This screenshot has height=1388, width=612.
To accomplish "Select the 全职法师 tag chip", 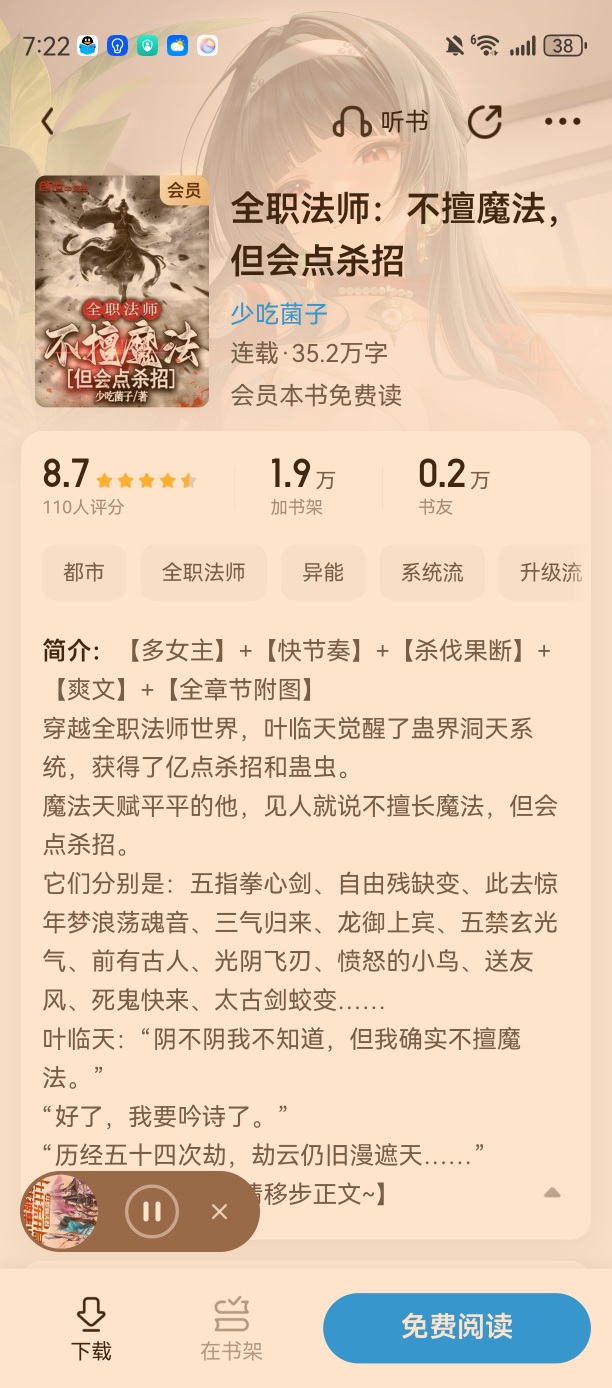I will tap(204, 573).
